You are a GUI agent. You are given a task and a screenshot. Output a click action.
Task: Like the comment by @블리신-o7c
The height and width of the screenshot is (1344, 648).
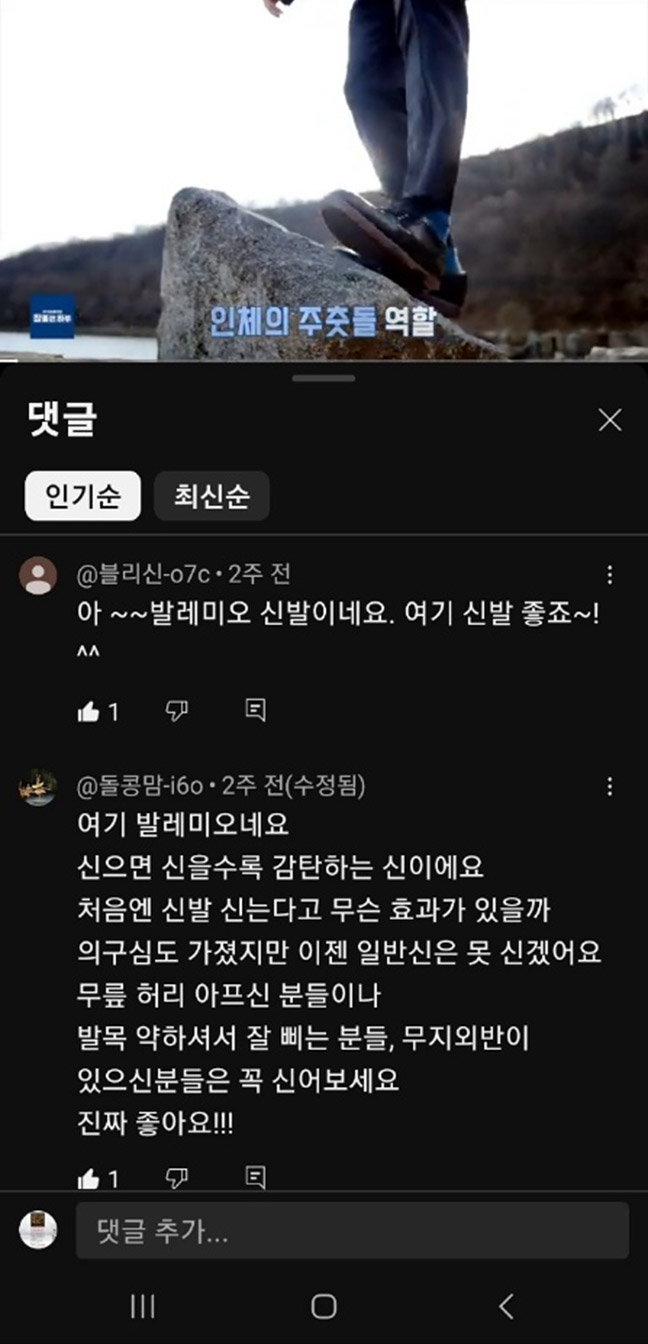89,711
